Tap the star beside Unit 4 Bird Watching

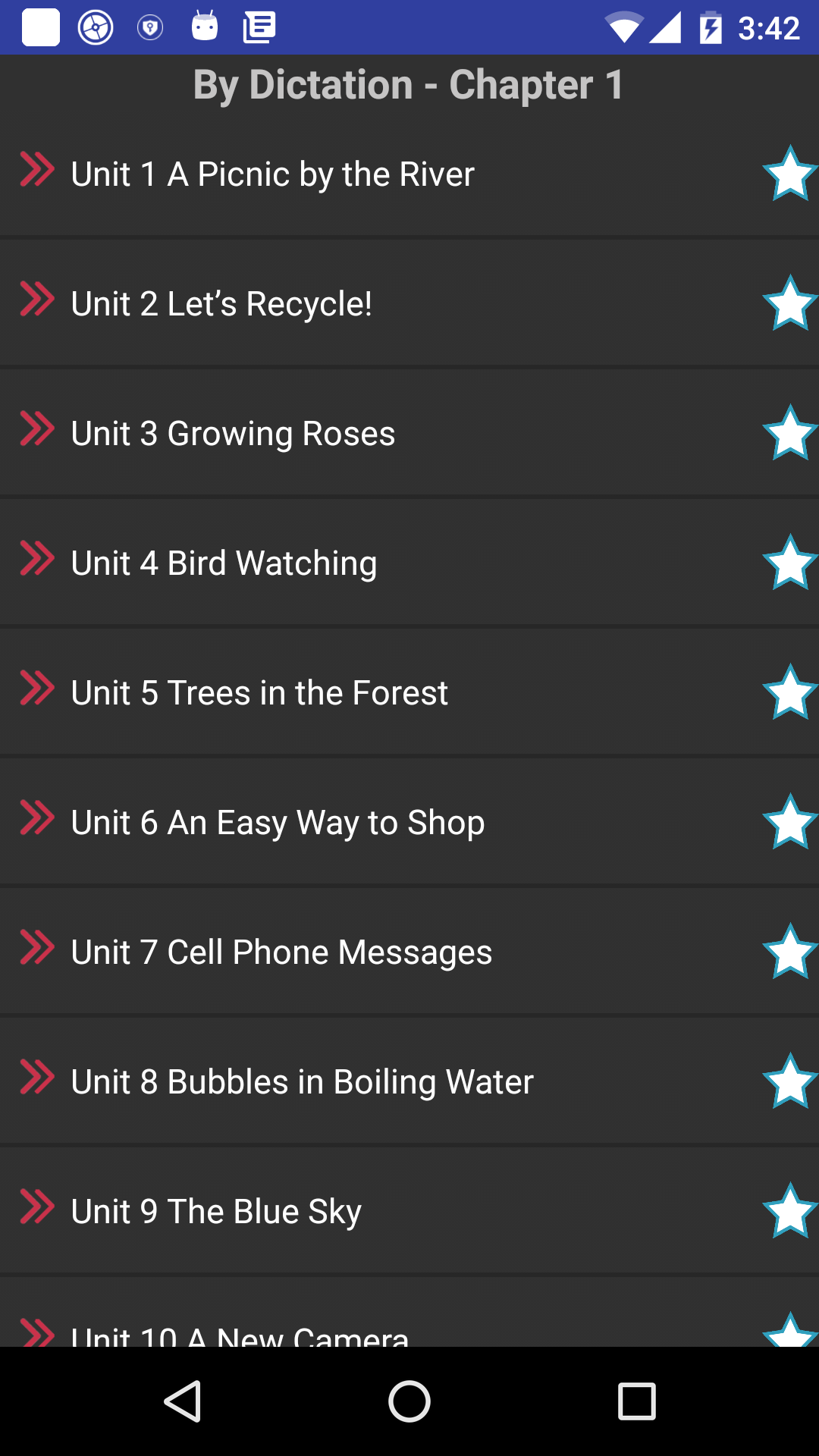[789, 563]
